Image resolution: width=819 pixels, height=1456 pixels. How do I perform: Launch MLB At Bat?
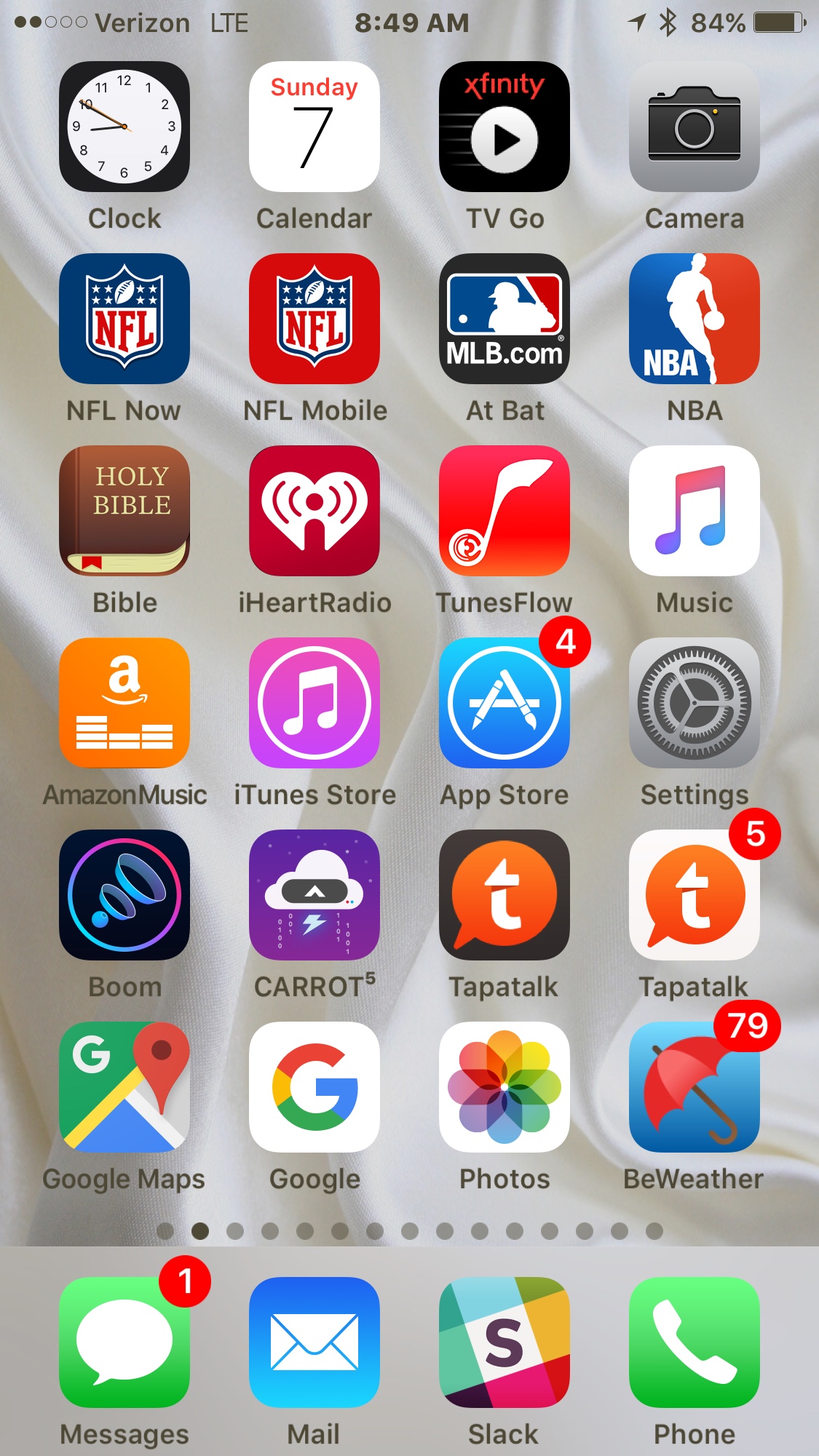pyautogui.click(x=505, y=319)
